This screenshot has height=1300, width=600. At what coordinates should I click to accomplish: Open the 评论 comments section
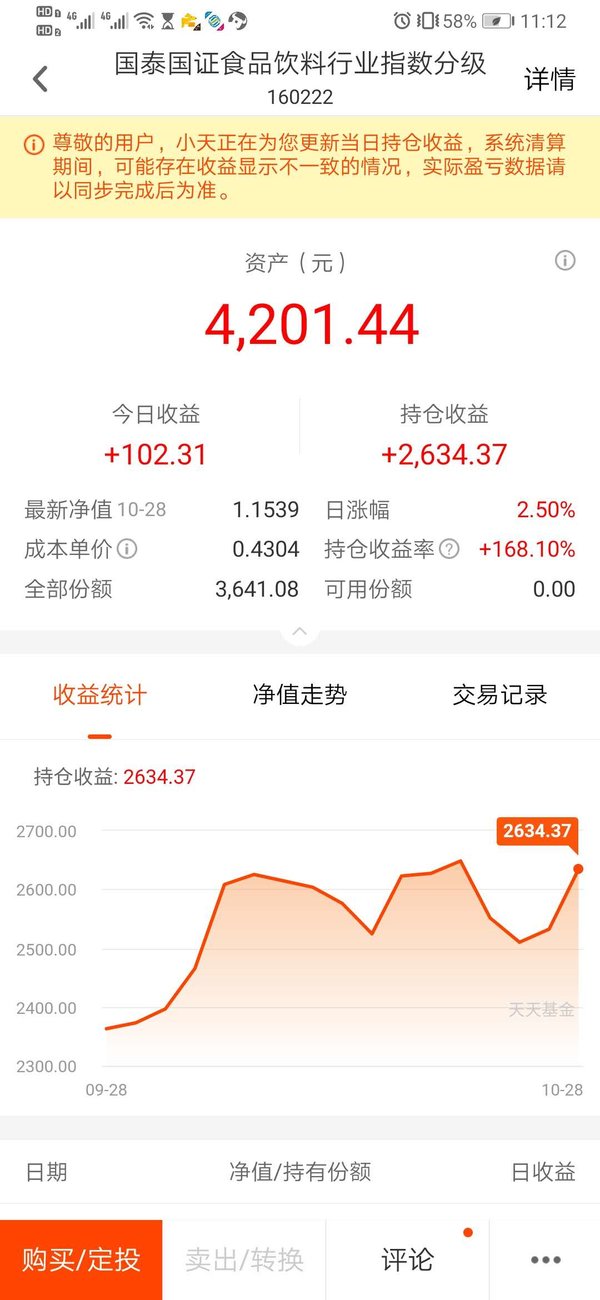pyautogui.click(x=407, y=1259)
